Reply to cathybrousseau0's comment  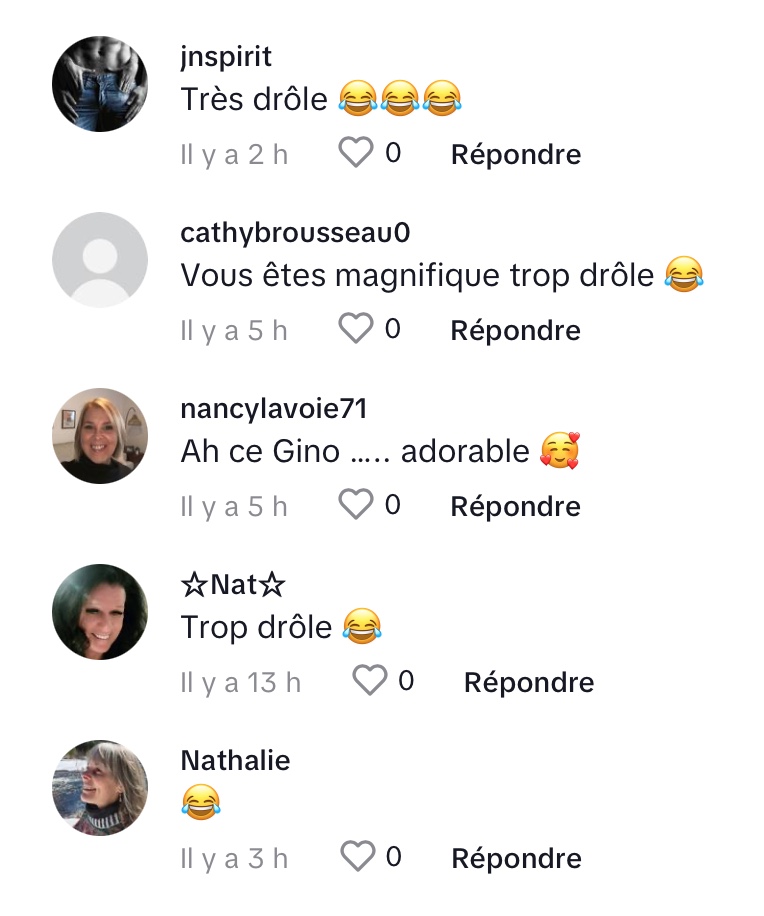click(x=515, y=330)
